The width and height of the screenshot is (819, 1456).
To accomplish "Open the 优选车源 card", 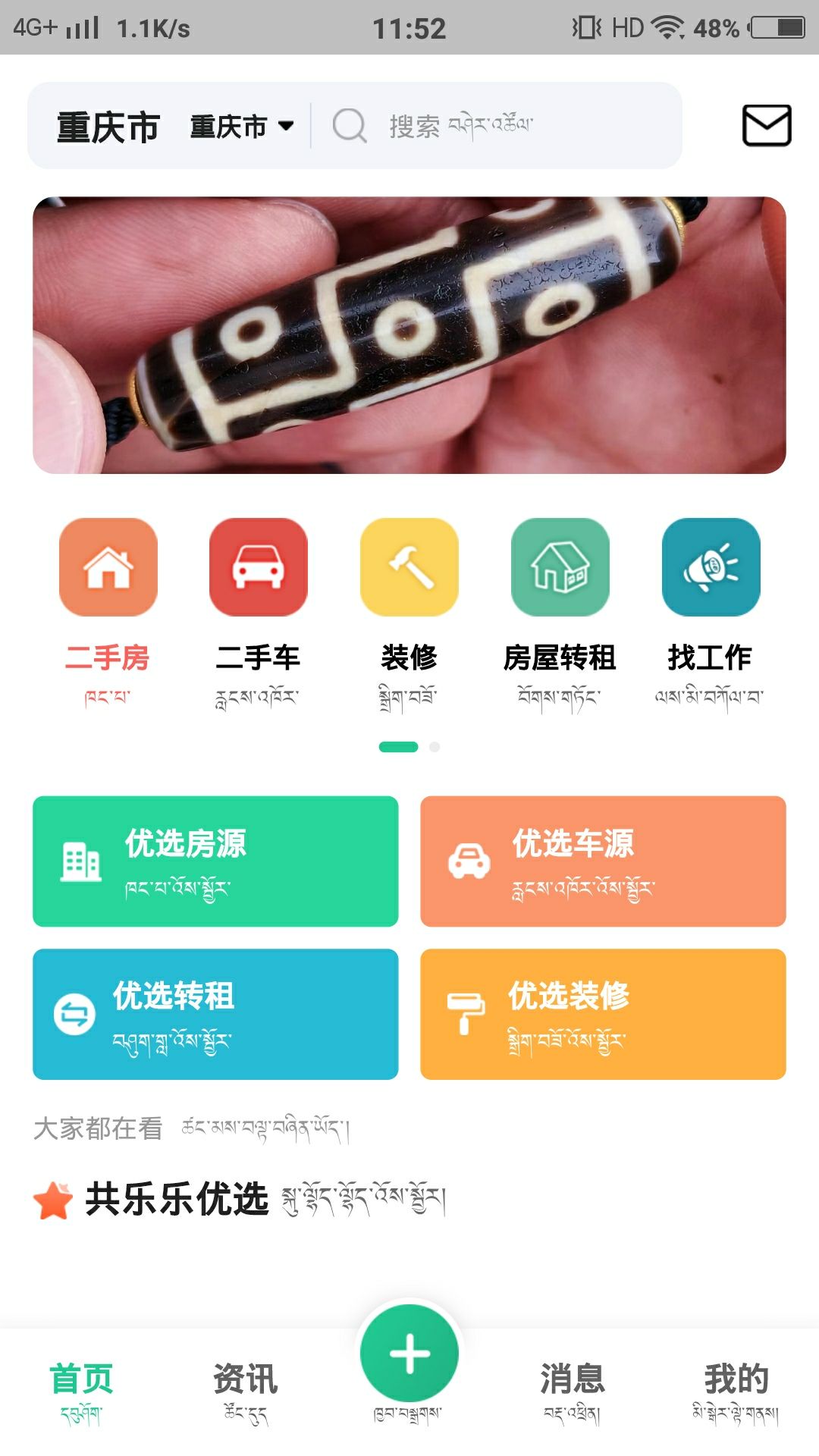I will coord(603,861).
